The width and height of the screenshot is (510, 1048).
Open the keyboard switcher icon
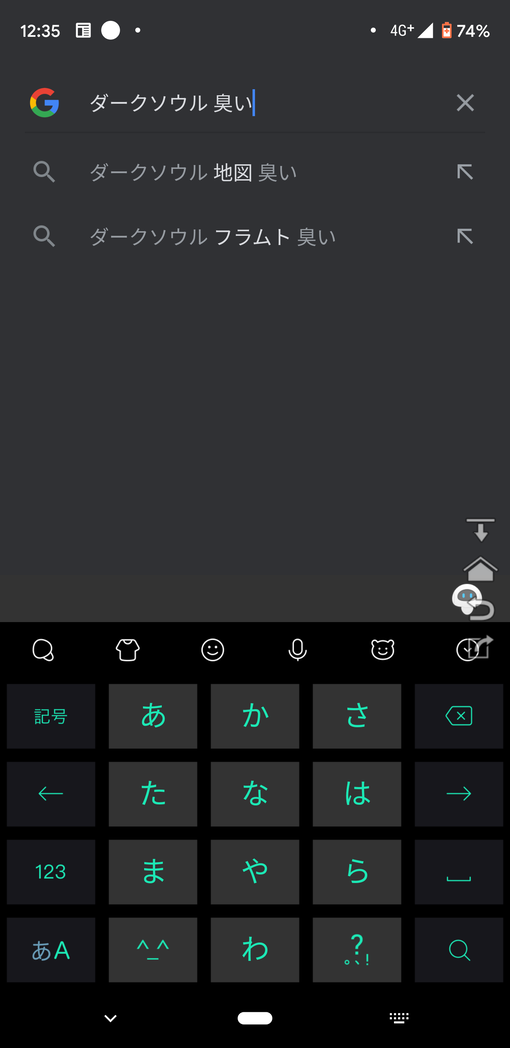tap(399, 1018)
